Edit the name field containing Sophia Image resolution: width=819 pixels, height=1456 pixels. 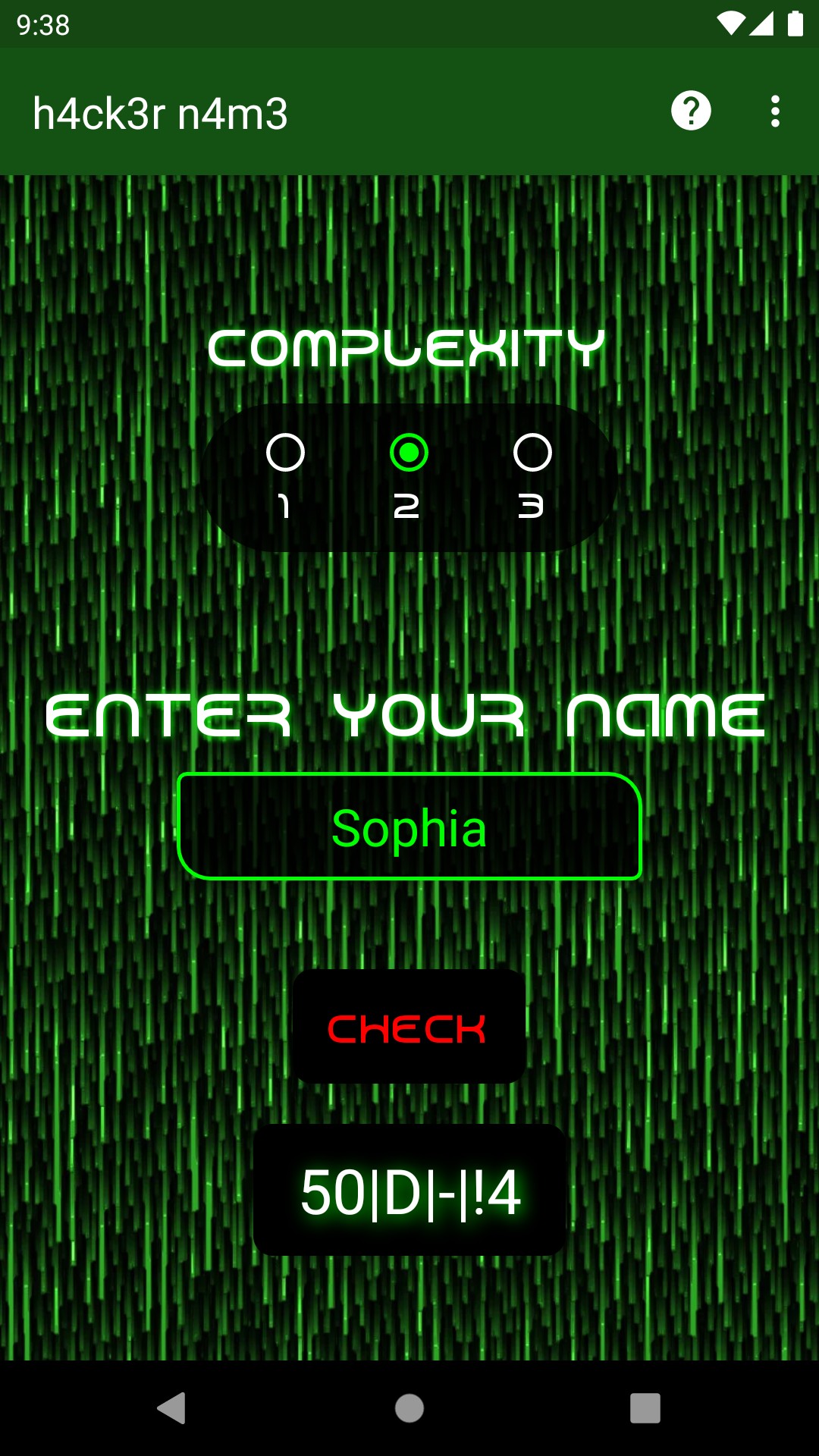pyautogui.click(x=409, y=827)
